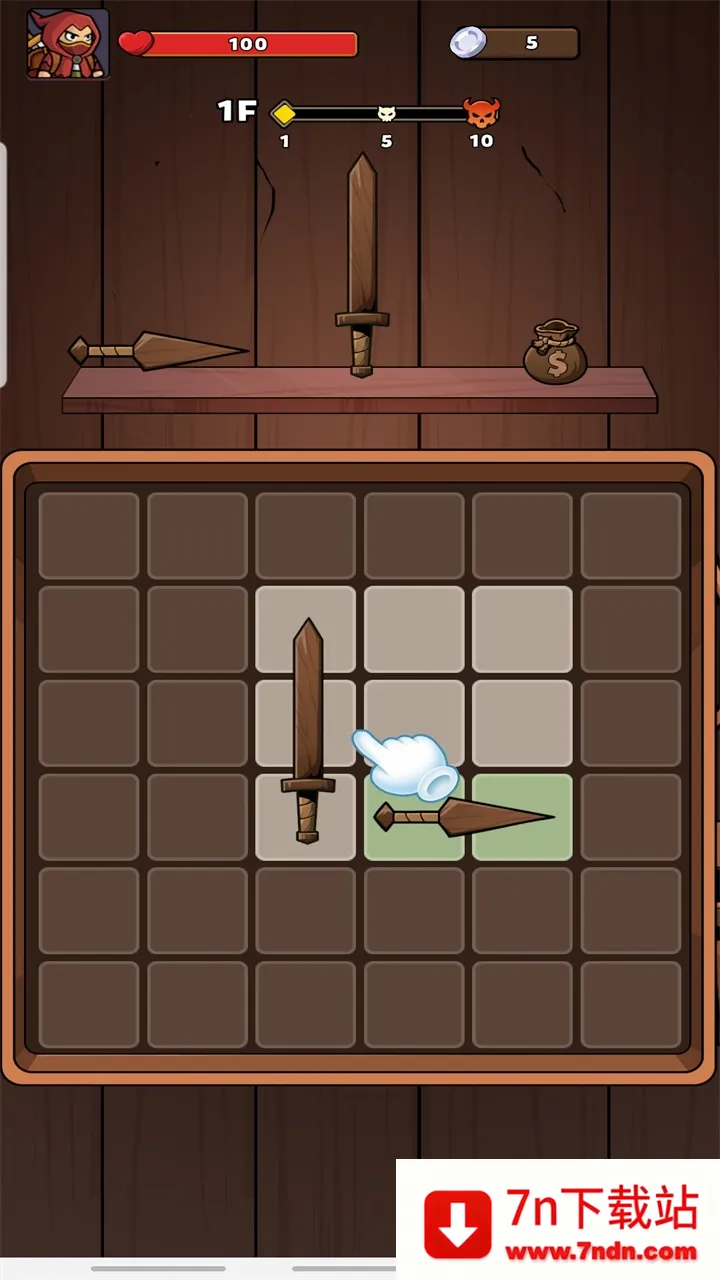Viewport: 720px width, 1280px height.
Task: Pick the wooden sword on the shelf
Action: coord(362,265)
